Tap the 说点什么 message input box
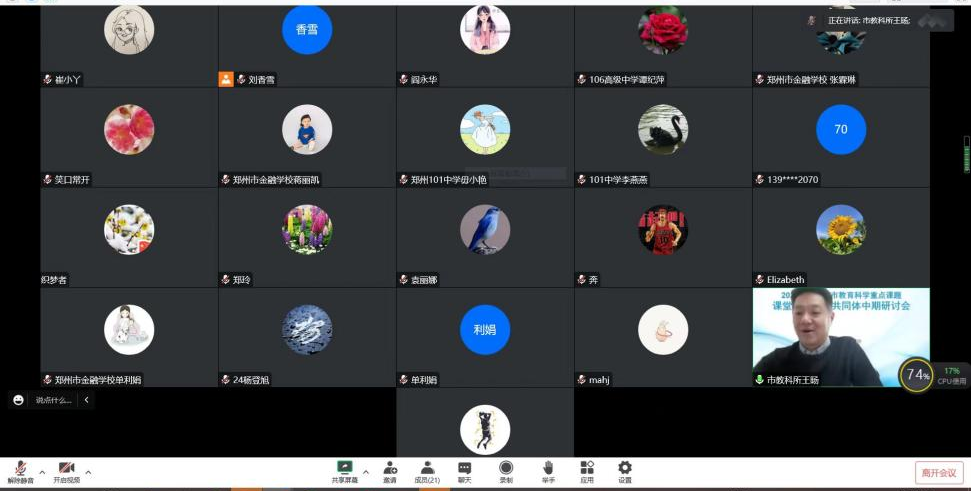The image size is (973, 492). click(x=53, y=400)
